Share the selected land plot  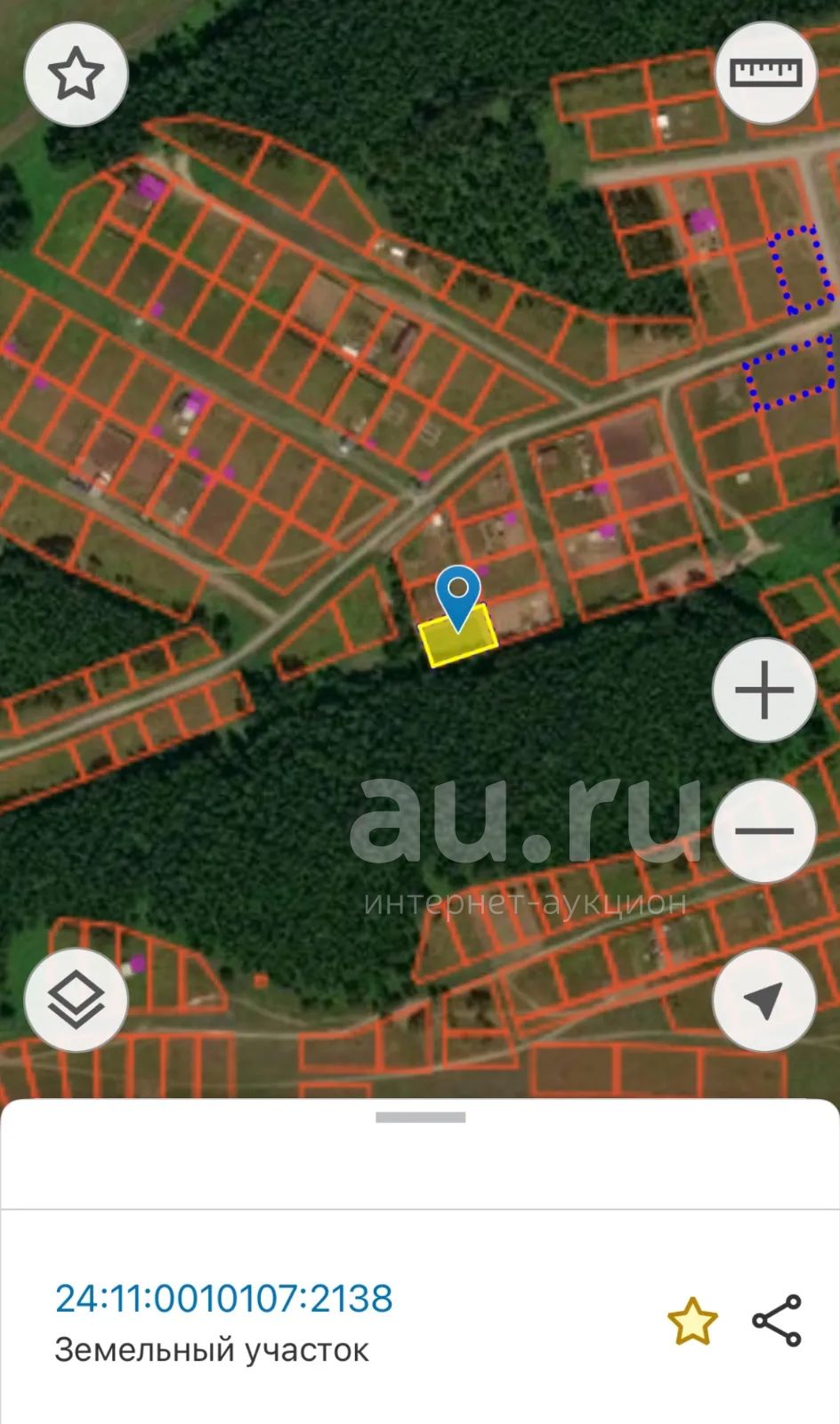[777, 1321]
